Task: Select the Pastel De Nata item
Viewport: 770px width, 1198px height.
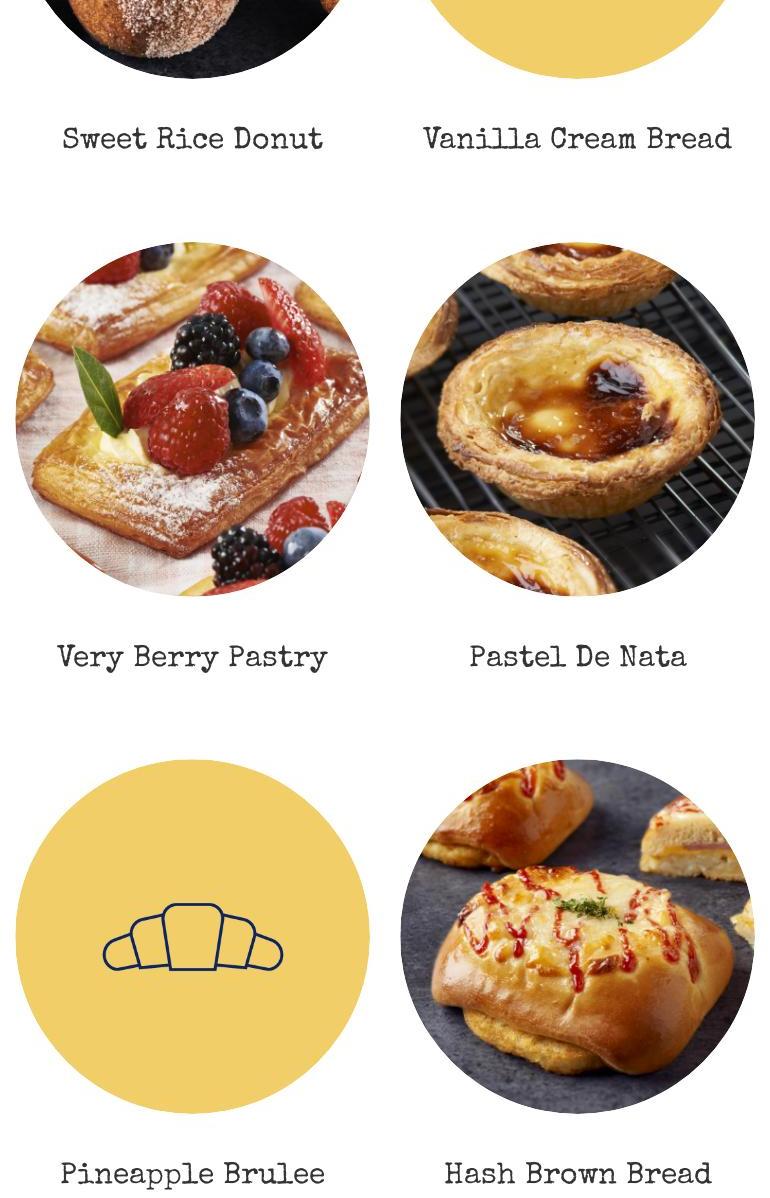Action: 577,420
